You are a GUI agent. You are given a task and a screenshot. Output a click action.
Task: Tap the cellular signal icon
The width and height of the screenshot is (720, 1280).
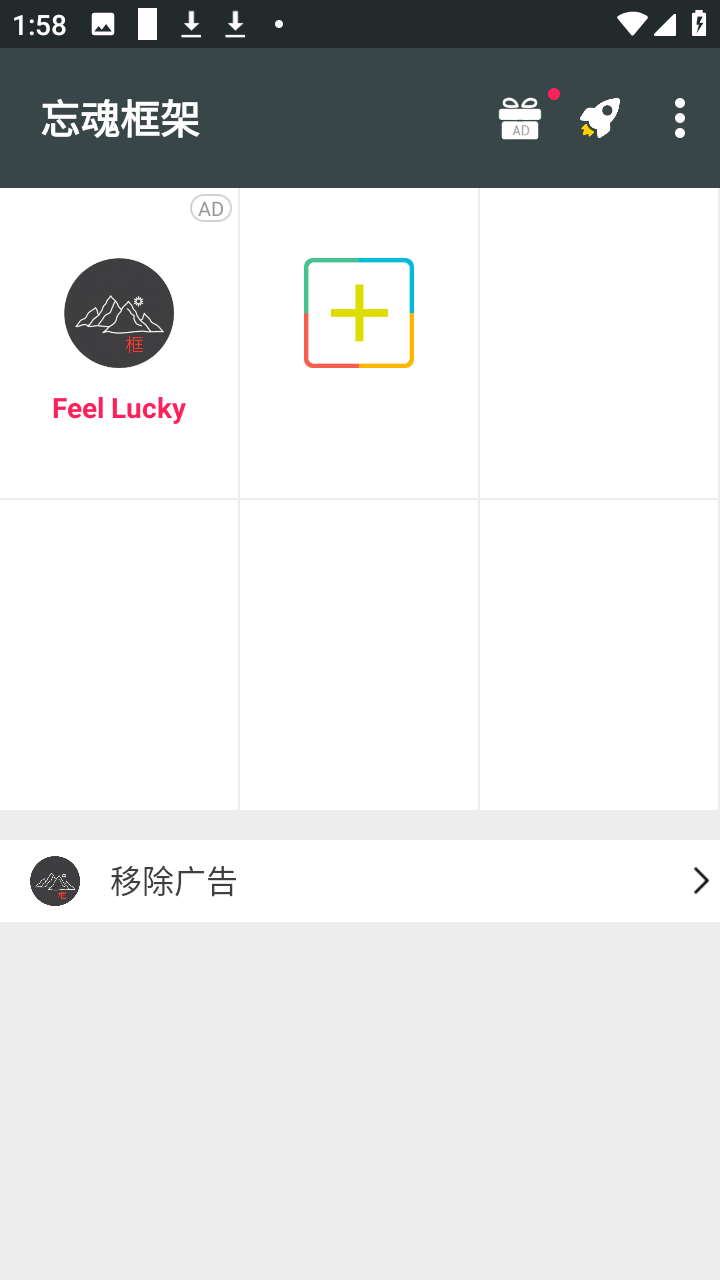[666, 25]
